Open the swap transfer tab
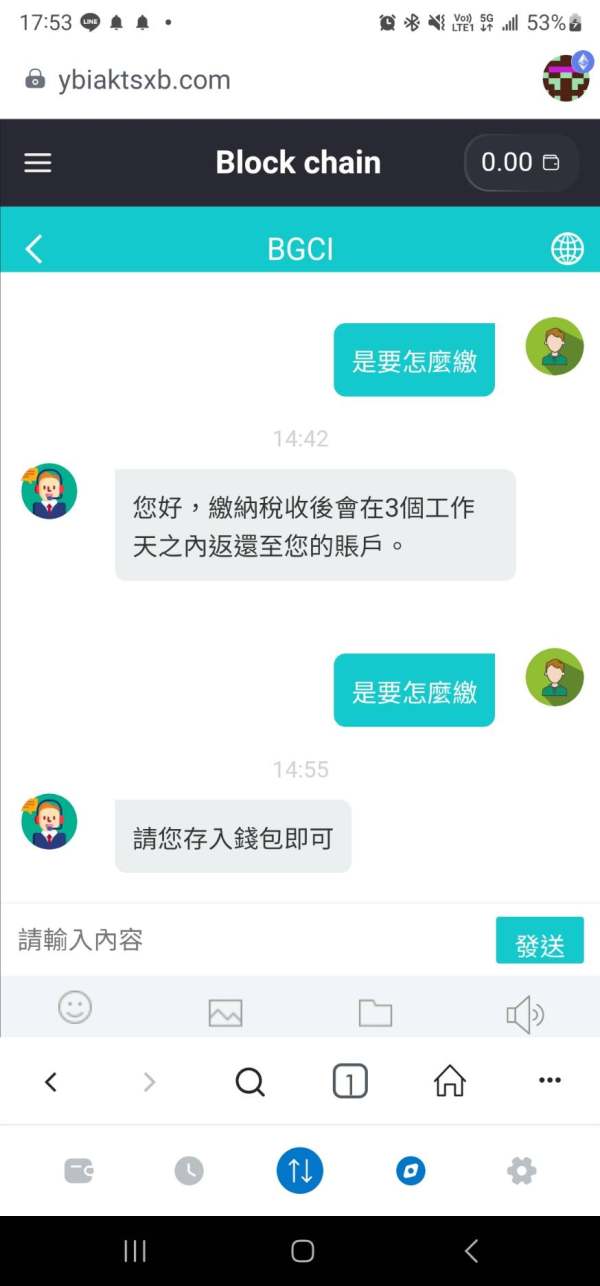The width and height of the screenshot is (600, 1286). point(300,1171)
